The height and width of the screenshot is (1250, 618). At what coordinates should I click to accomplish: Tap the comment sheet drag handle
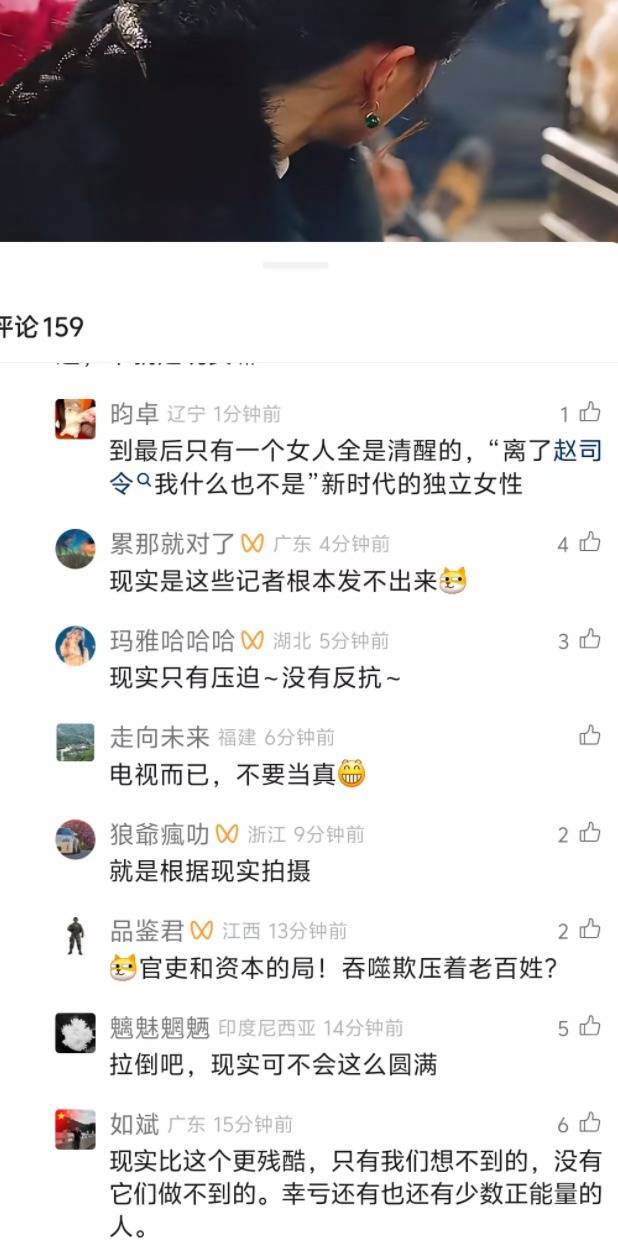pyautogui.click(x=296, y=265)
